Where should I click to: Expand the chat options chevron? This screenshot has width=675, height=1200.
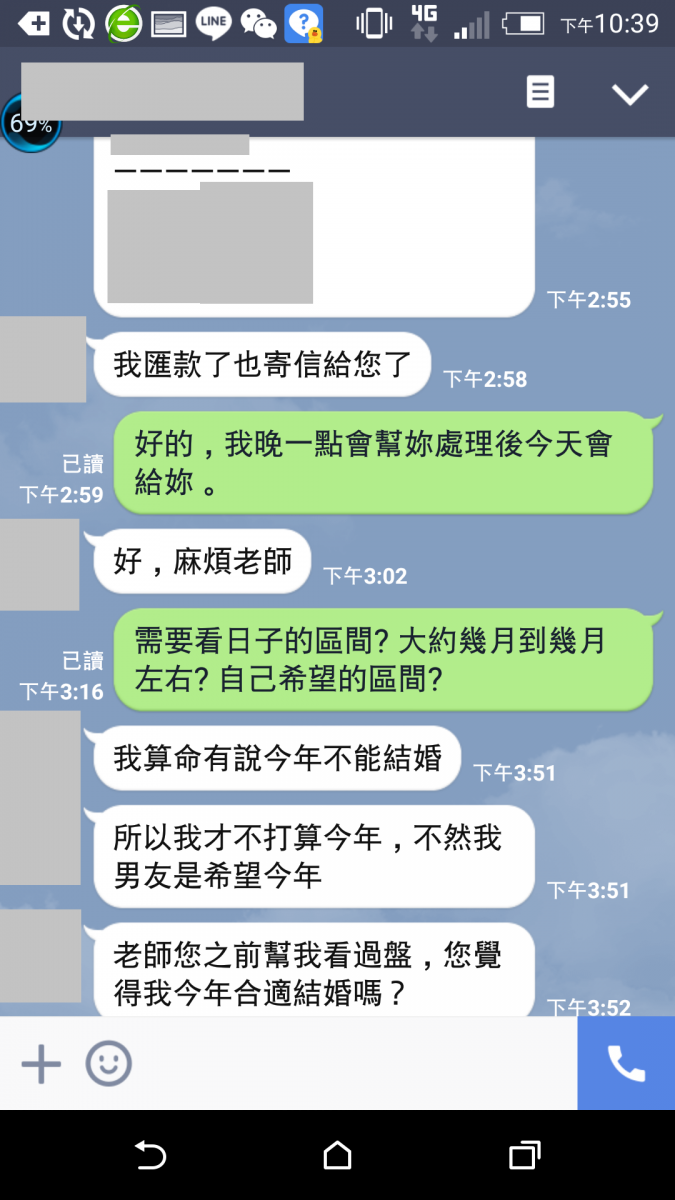630,94
